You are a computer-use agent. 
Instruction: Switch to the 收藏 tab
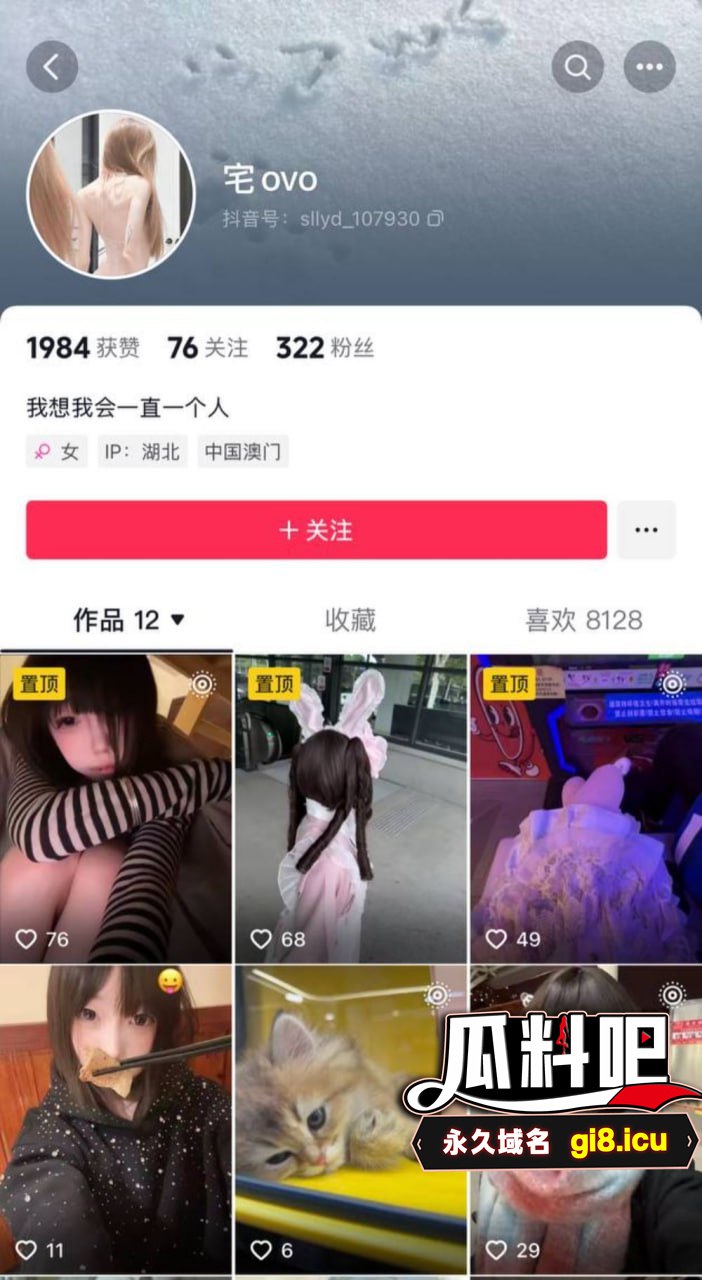tap(350, 620)
